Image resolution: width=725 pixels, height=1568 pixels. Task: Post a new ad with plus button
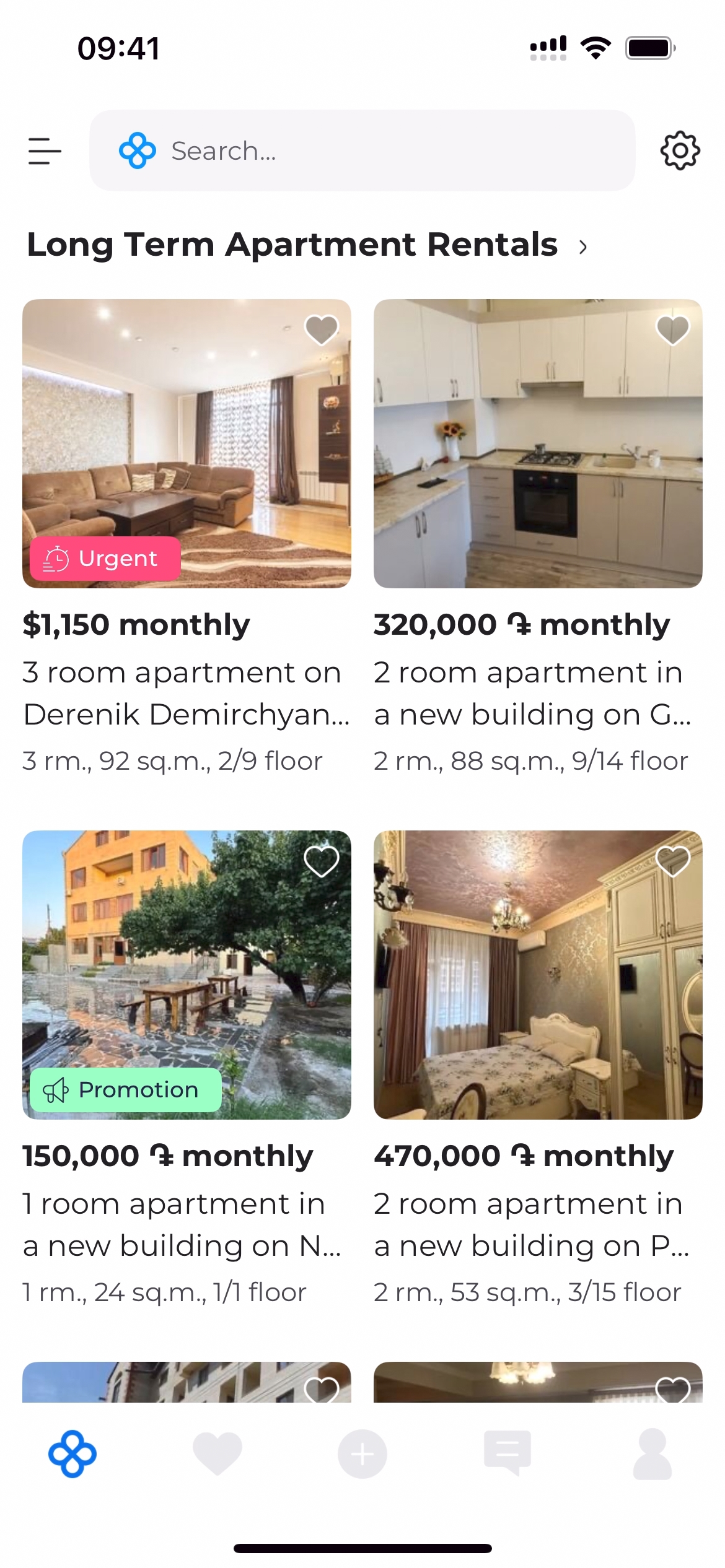click(x=362, y=1453)
